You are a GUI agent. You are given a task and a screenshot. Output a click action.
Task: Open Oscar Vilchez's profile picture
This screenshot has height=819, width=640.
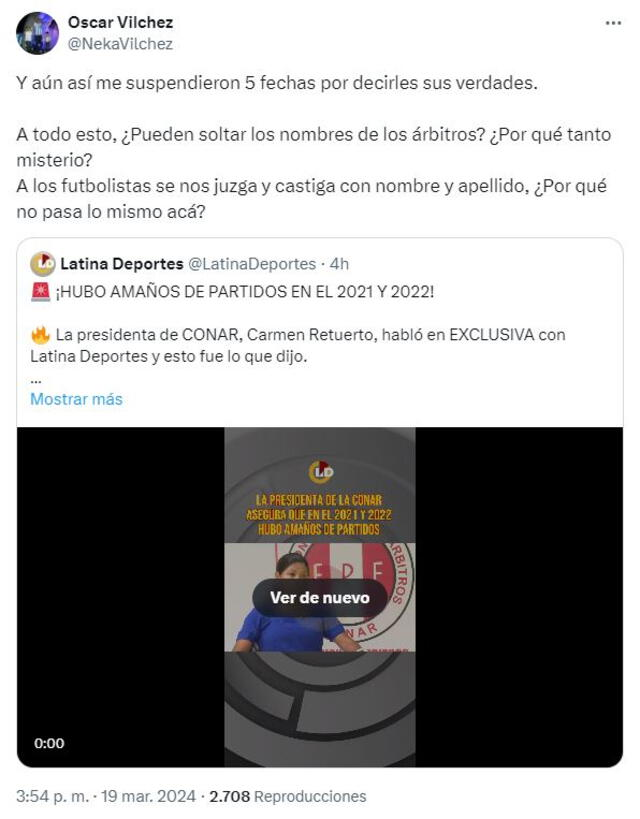tap(37, 33)
